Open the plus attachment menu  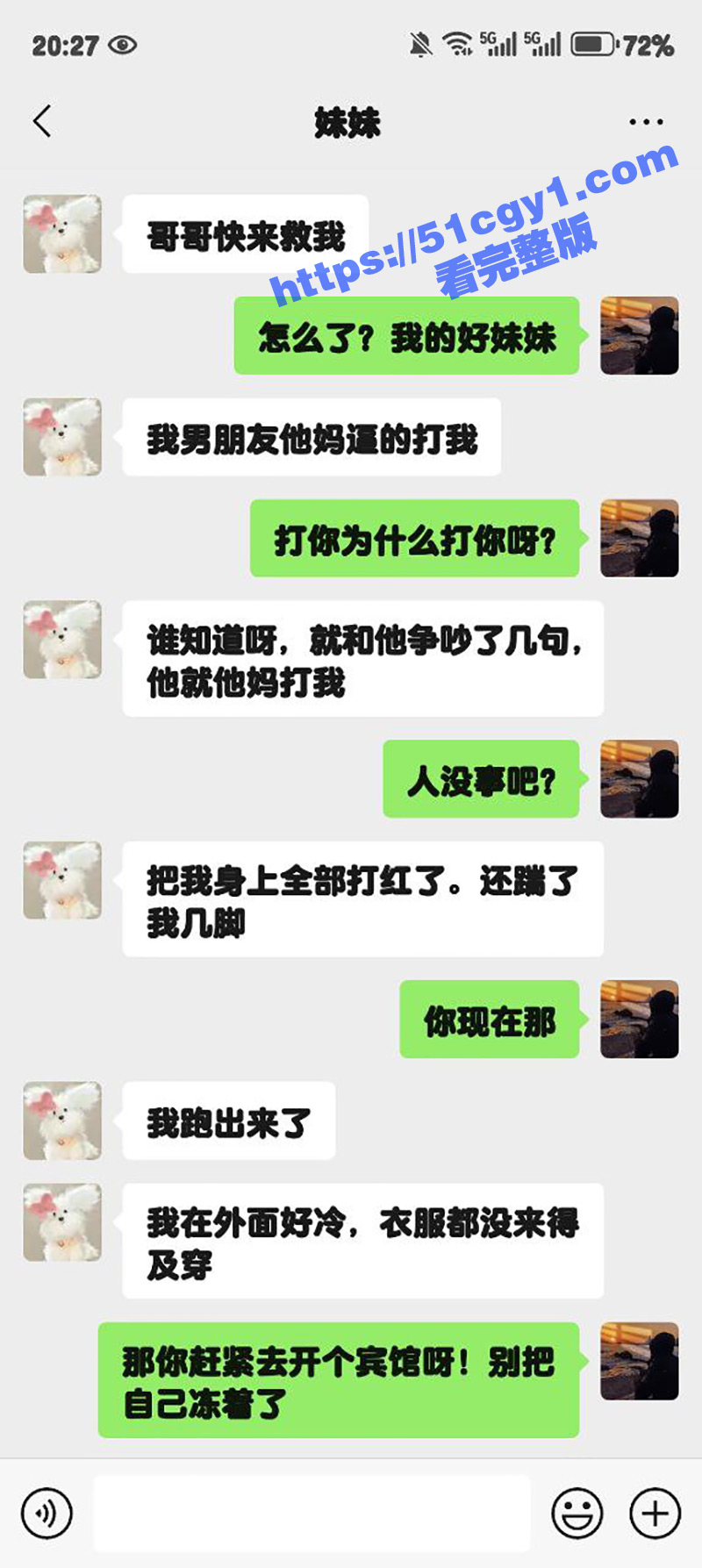click(x=655, y=1513)
